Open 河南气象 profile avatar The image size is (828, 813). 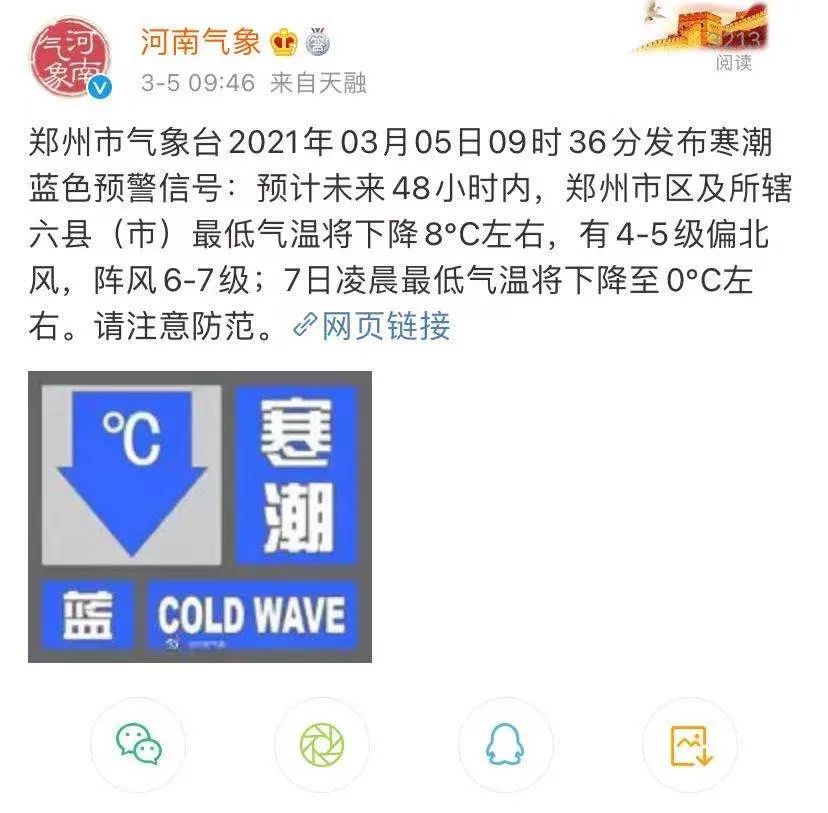click(67, 59)
